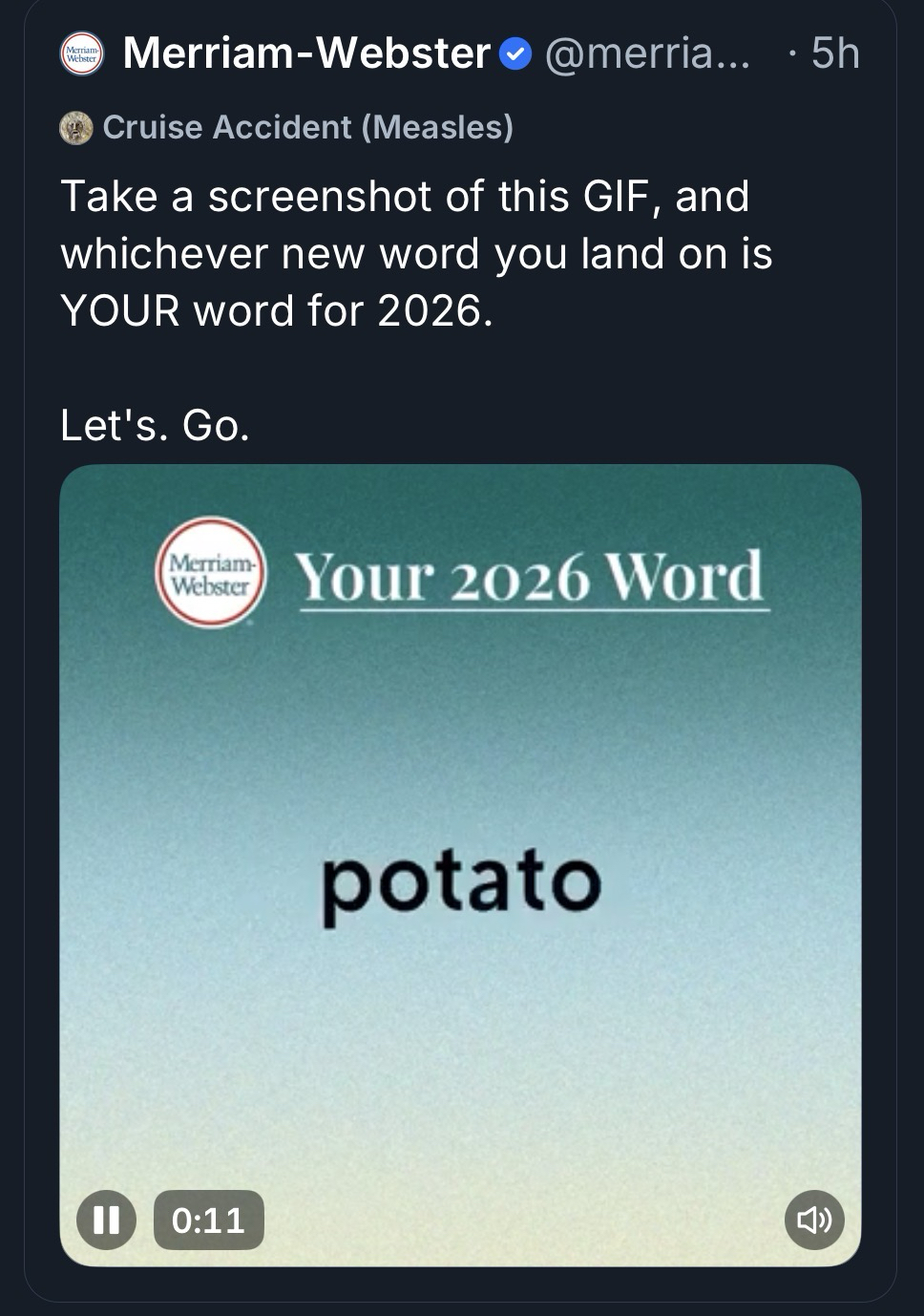The image size is (924, 1316).
Task: Open Merriam-Webster's profile avatar
Action: 82,53
